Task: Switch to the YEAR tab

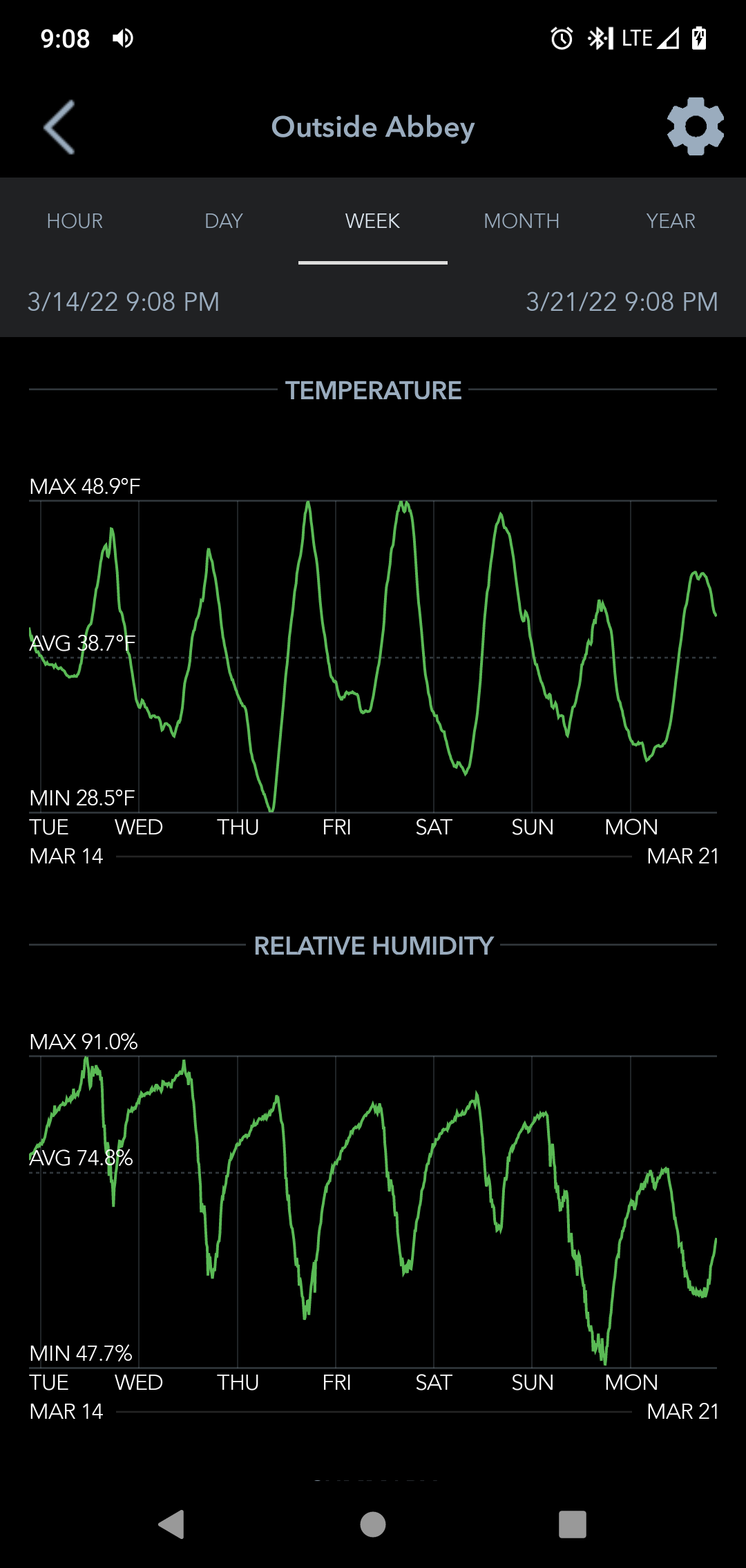Action: (671, 221)
